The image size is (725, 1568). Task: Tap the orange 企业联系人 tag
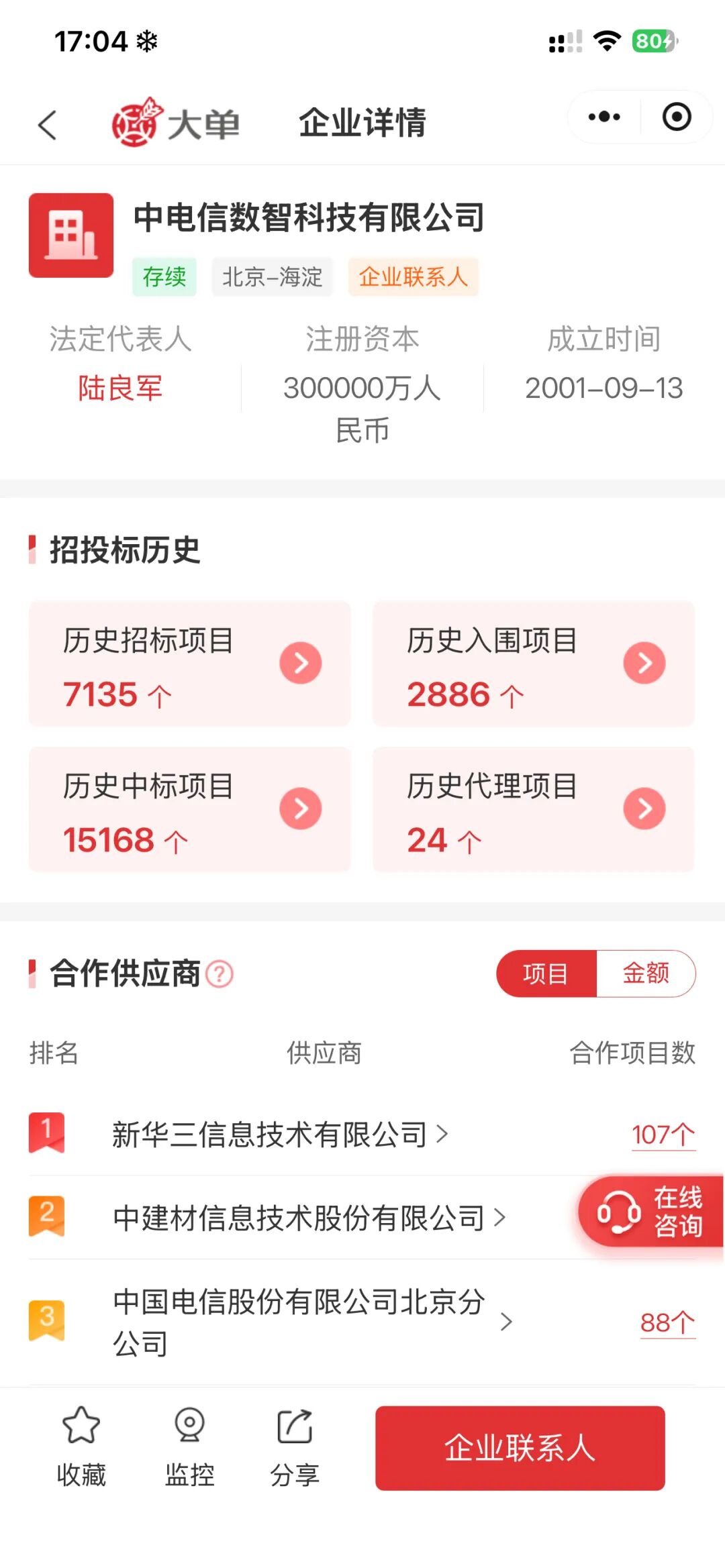pyautogui.click(x=413, y=276)
